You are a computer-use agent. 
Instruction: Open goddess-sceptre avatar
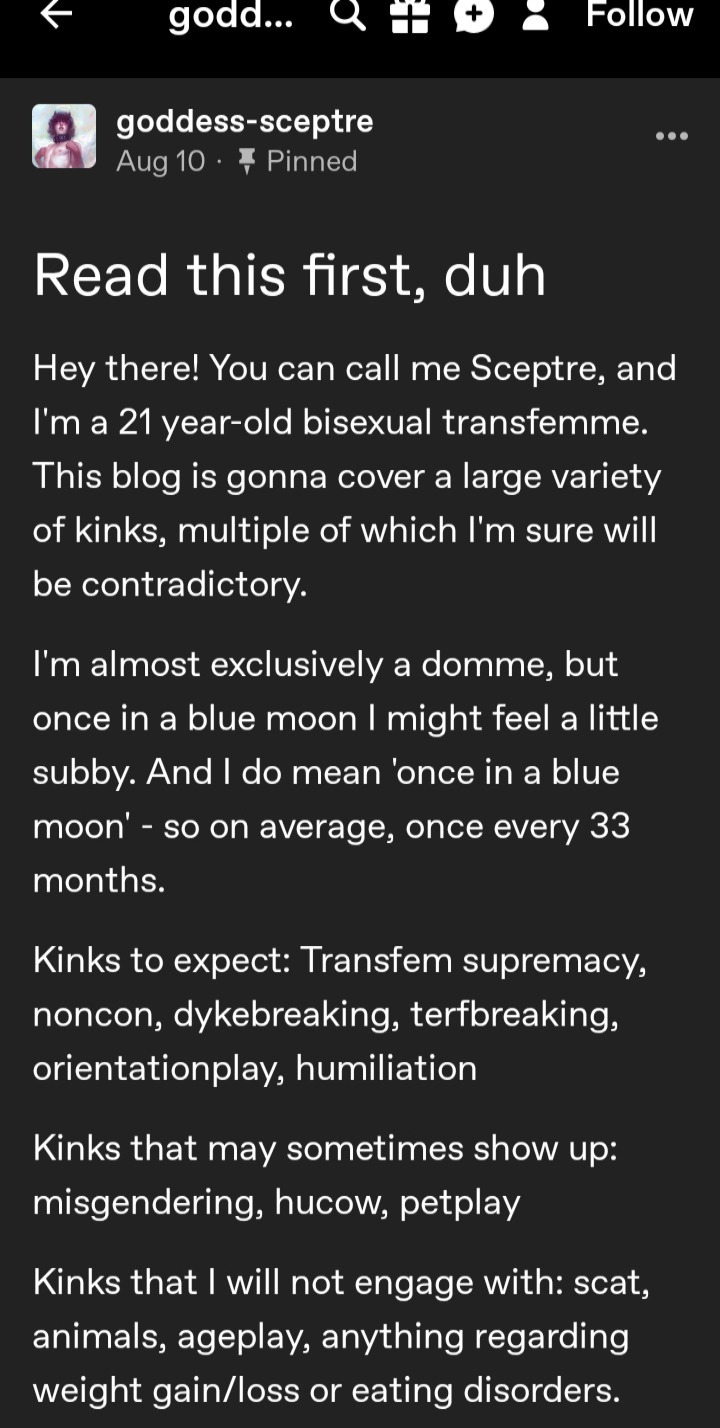(x=64, y=136)
